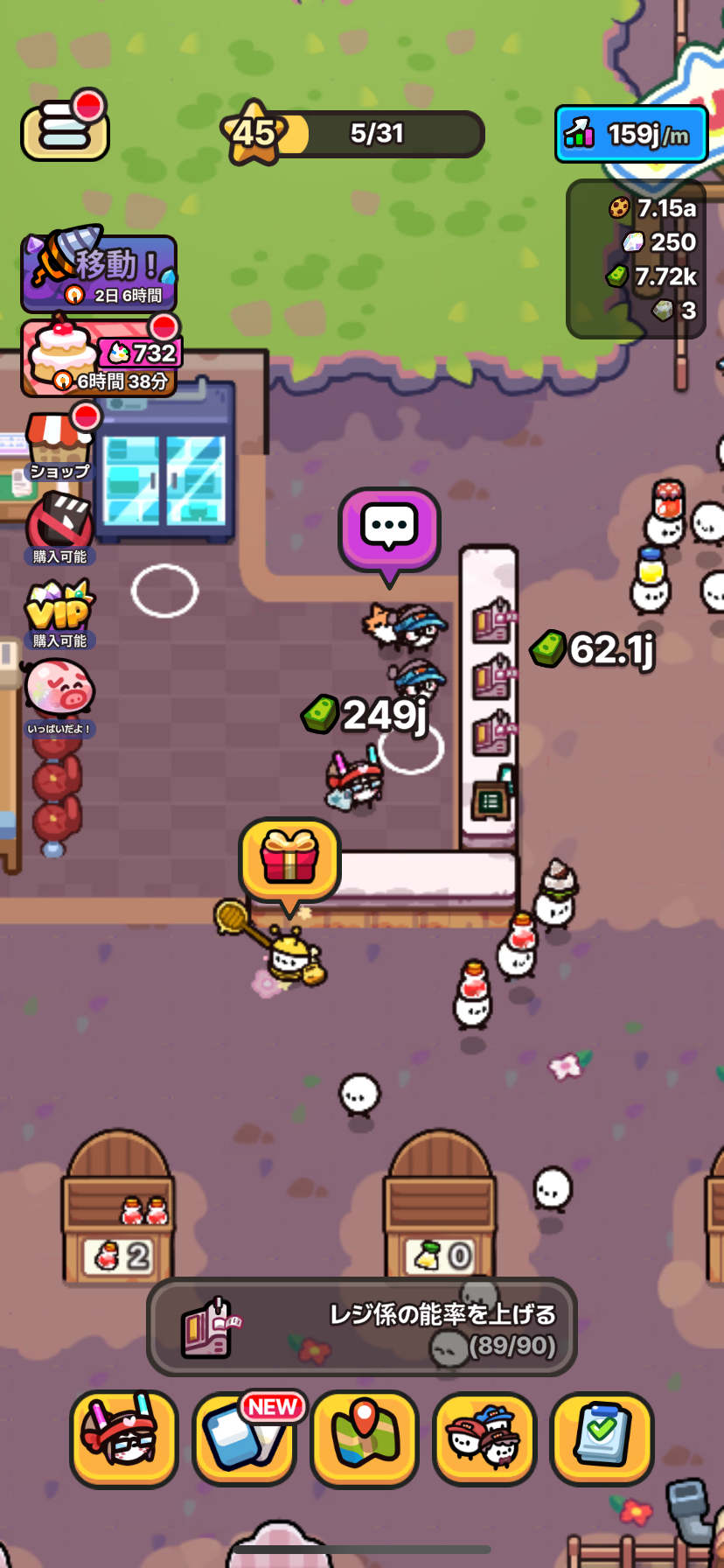Open the cake event with 732 points
Viewport: 724px width, 1568px height.
(x=99, y=357)
